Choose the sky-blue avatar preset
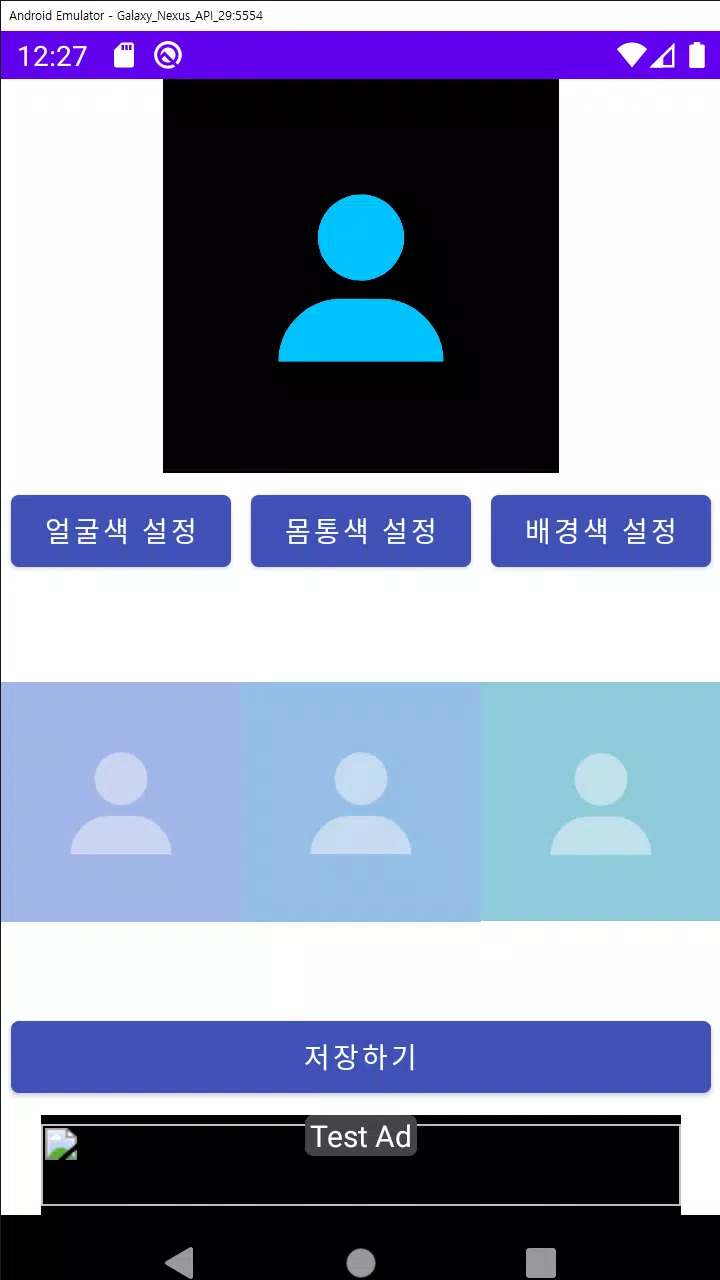Viewport: 720px width, 1280px height. pos(361,801)
